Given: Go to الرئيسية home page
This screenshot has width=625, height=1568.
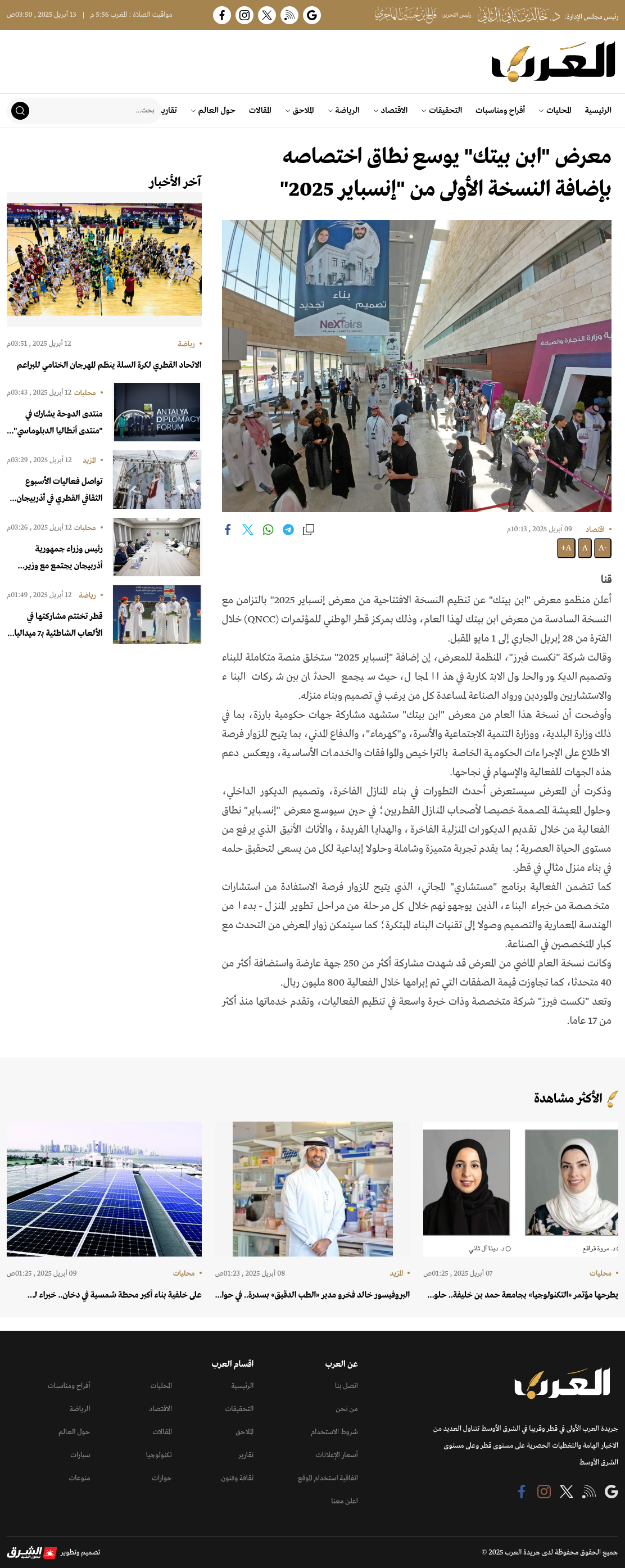Looking at the screenshot, I should [597, 110].
